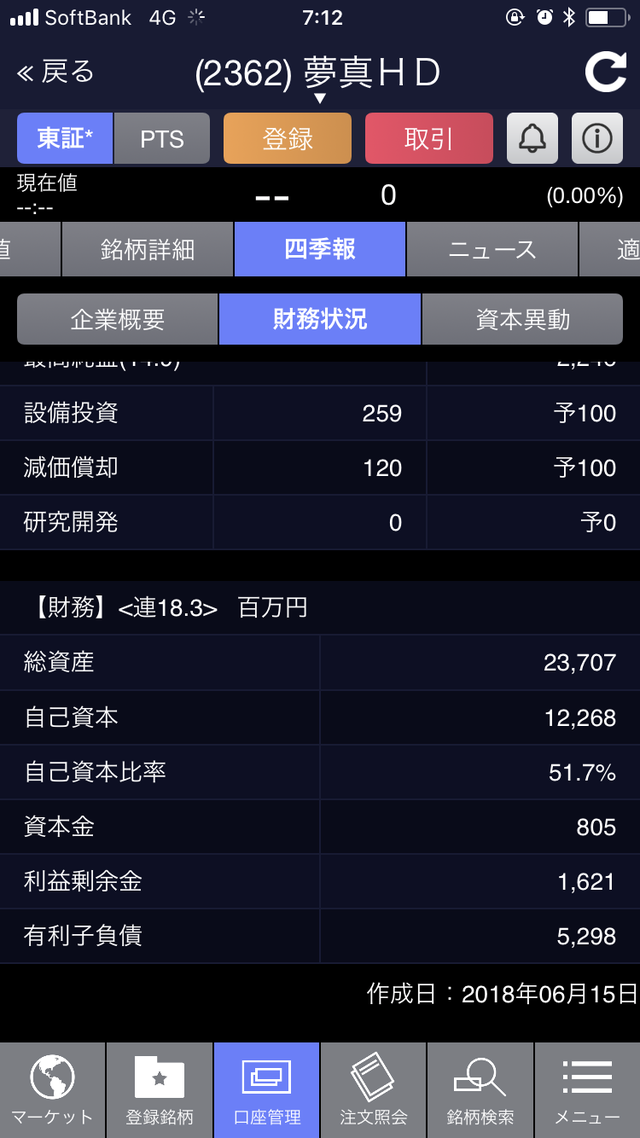Switch to the PTS market

[162, 139]
